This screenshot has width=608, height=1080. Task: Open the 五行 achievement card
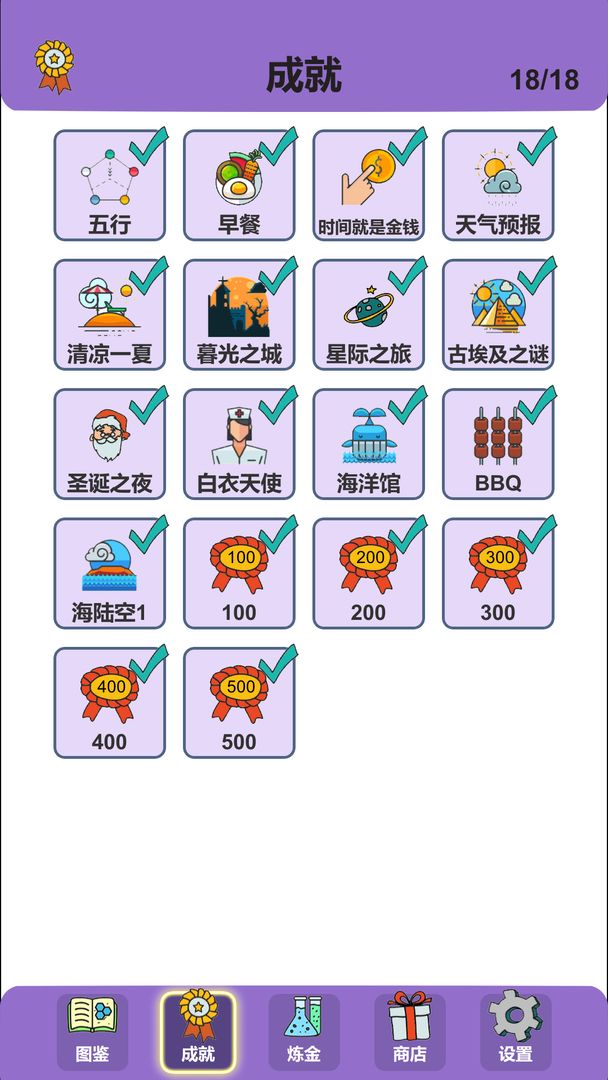pyautogui.click(x=109, y=185)
